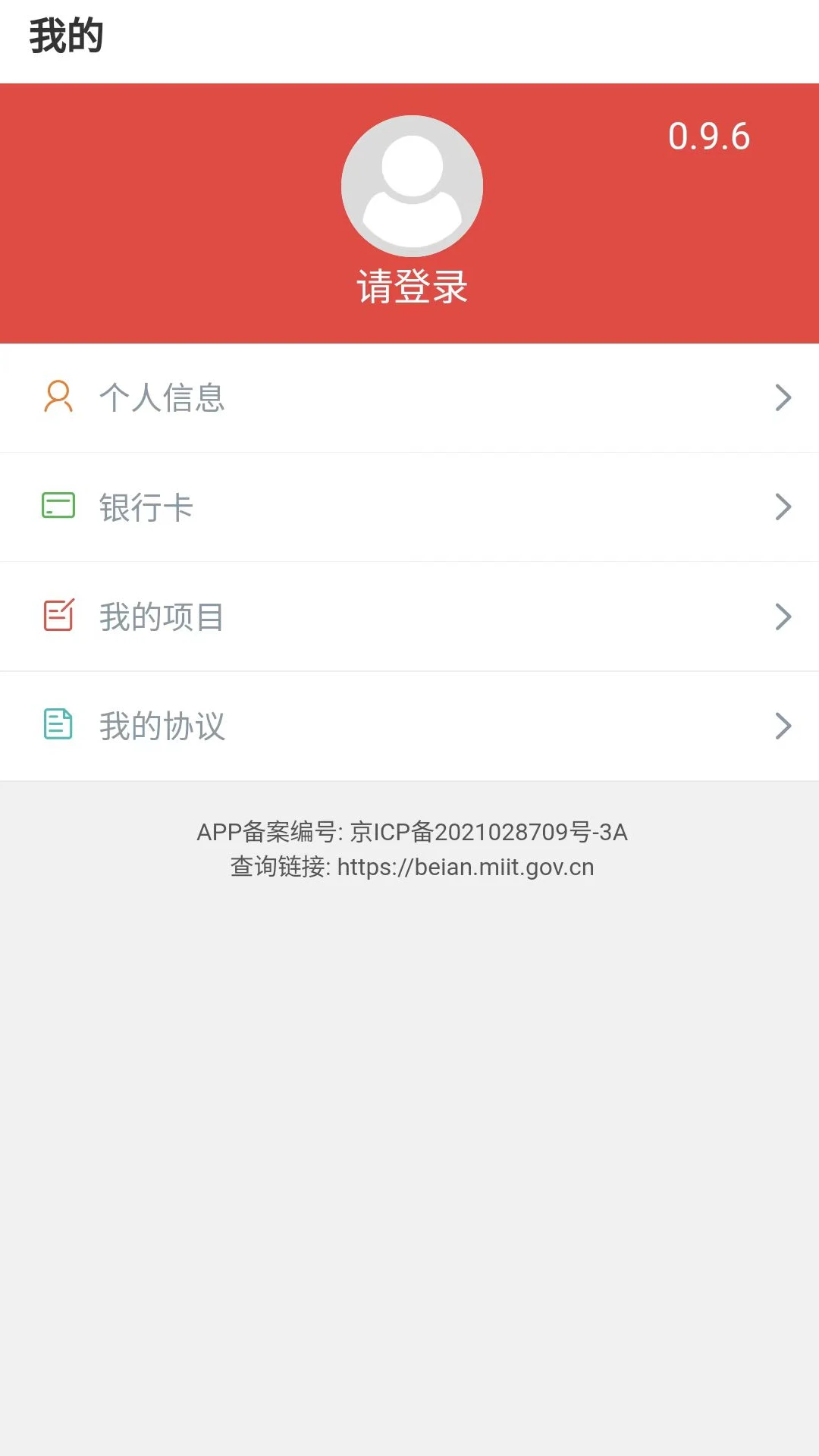Open the 我的 tab header
Image resolution: width=819 pixels, height=1456 pixels.
click(x=67, y=33)
